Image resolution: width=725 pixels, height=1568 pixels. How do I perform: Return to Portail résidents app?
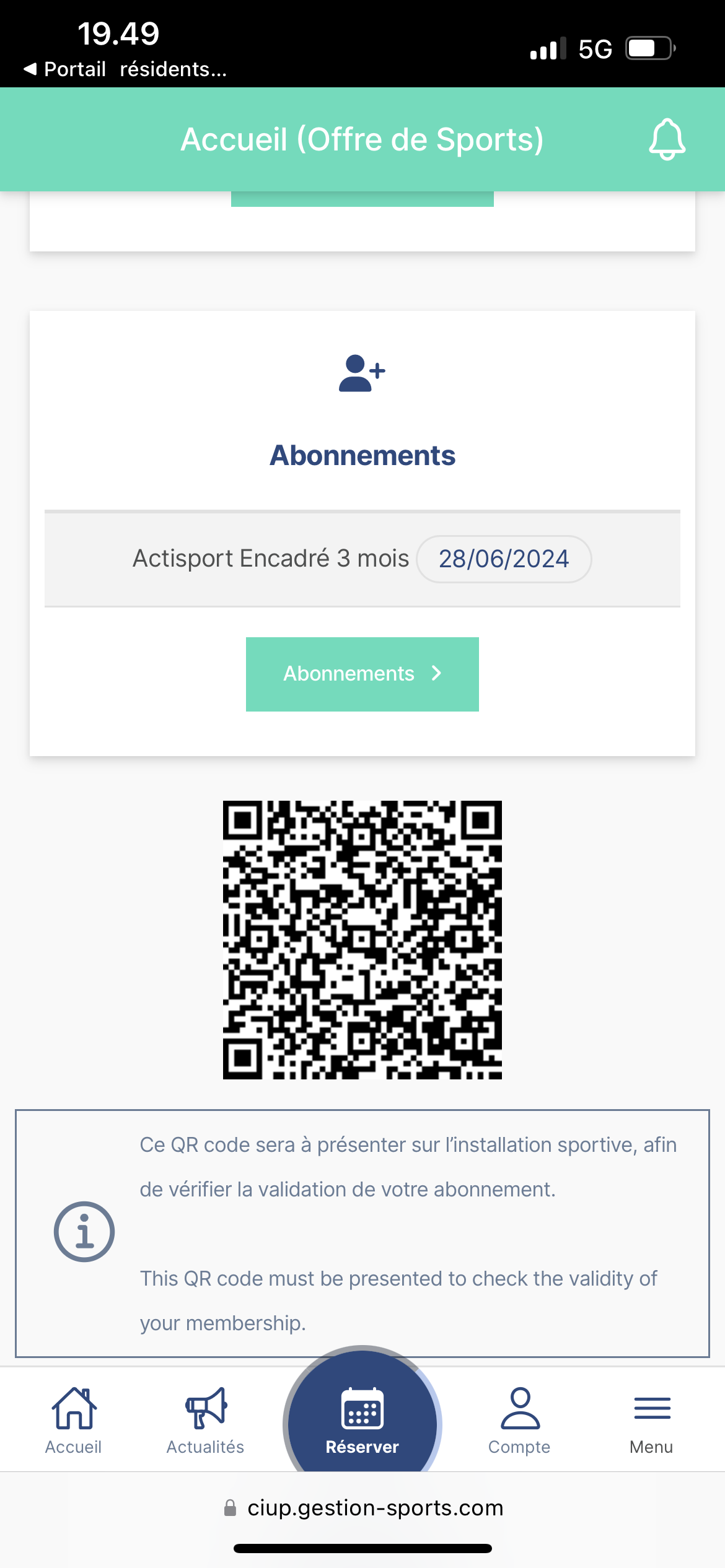tap(124, 69)
